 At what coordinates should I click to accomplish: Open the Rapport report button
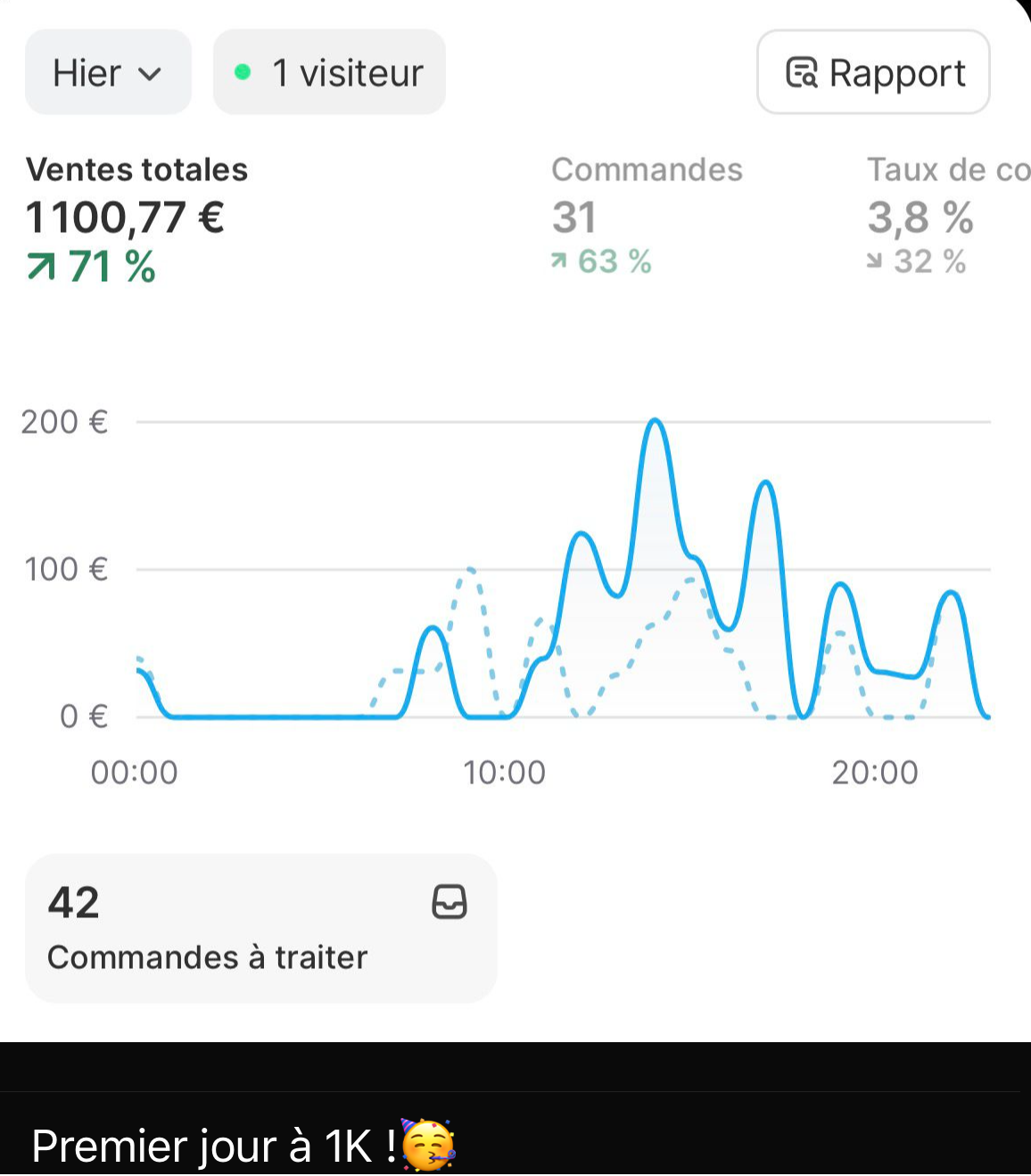tap(873, 72)
